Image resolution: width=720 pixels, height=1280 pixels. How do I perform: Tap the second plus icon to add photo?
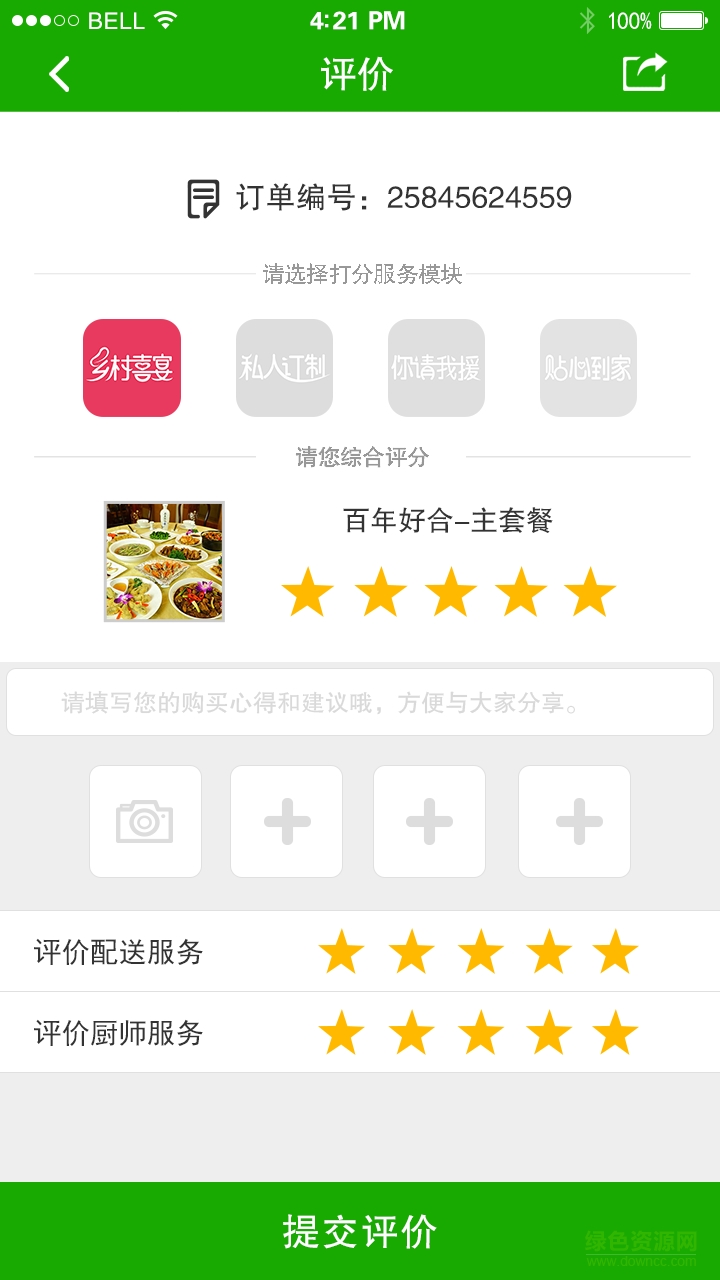click(x=430, y=820)
